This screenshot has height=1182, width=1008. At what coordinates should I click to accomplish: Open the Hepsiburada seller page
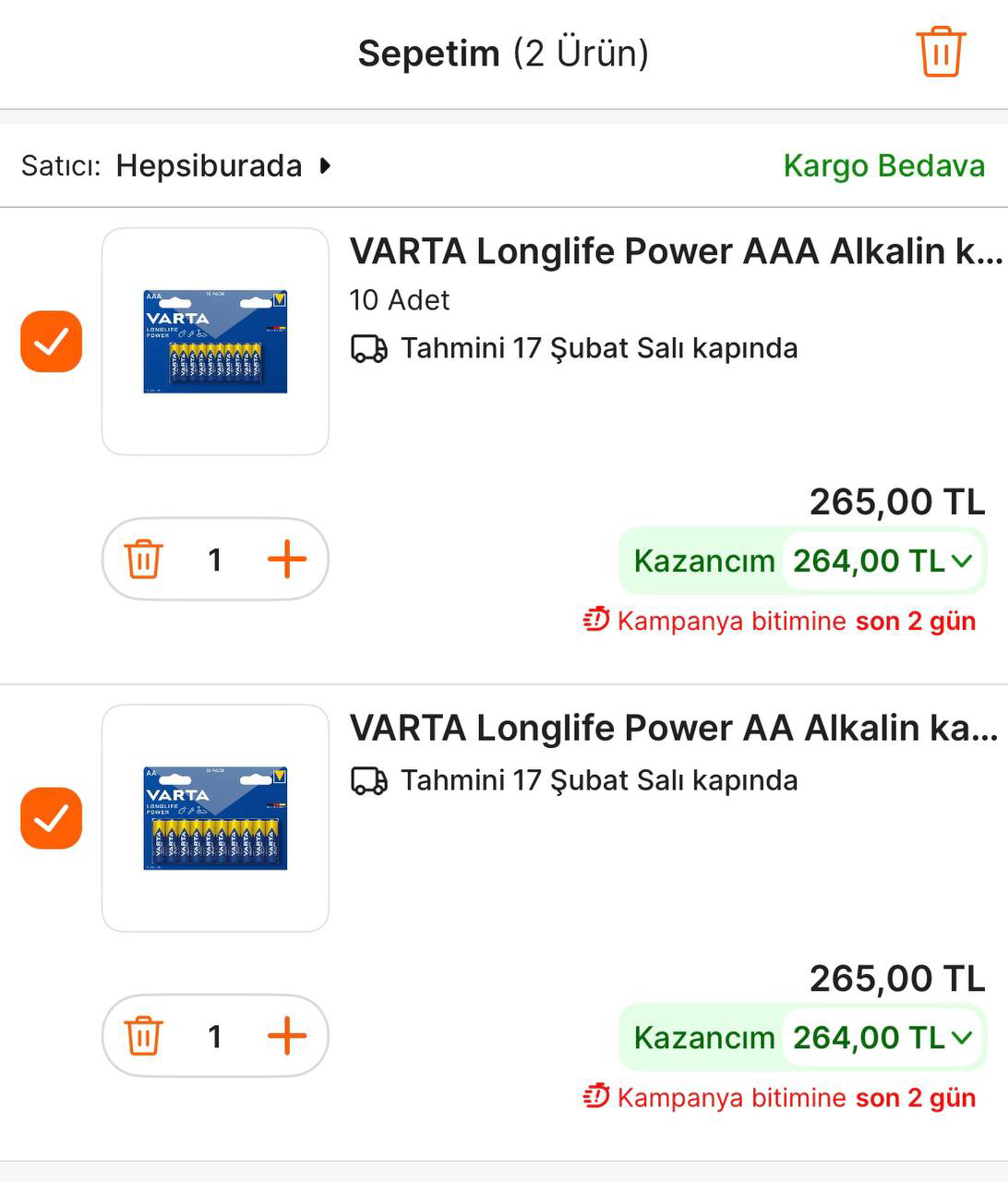pyautogui.click(x=222, y=166)
